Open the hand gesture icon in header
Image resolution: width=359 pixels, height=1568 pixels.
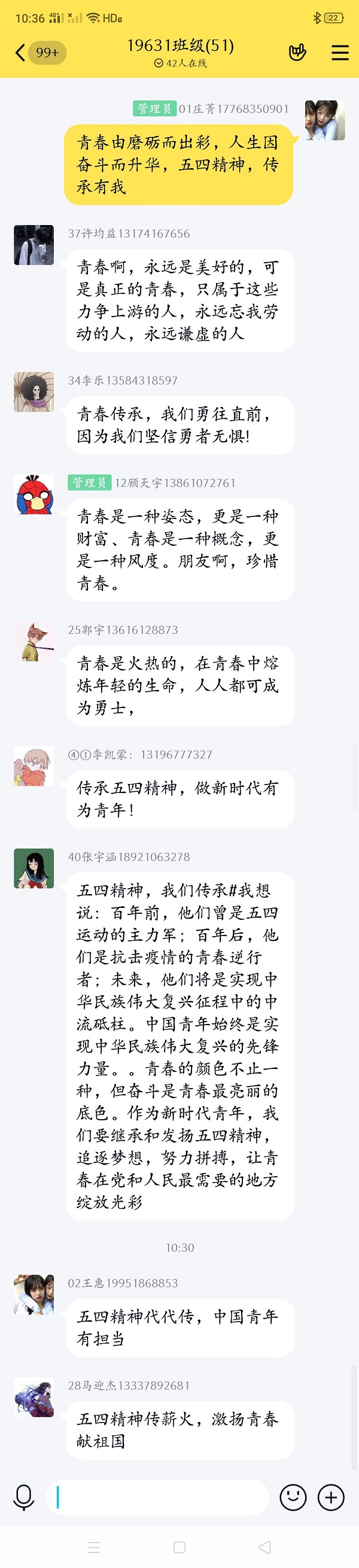[297, 53]
